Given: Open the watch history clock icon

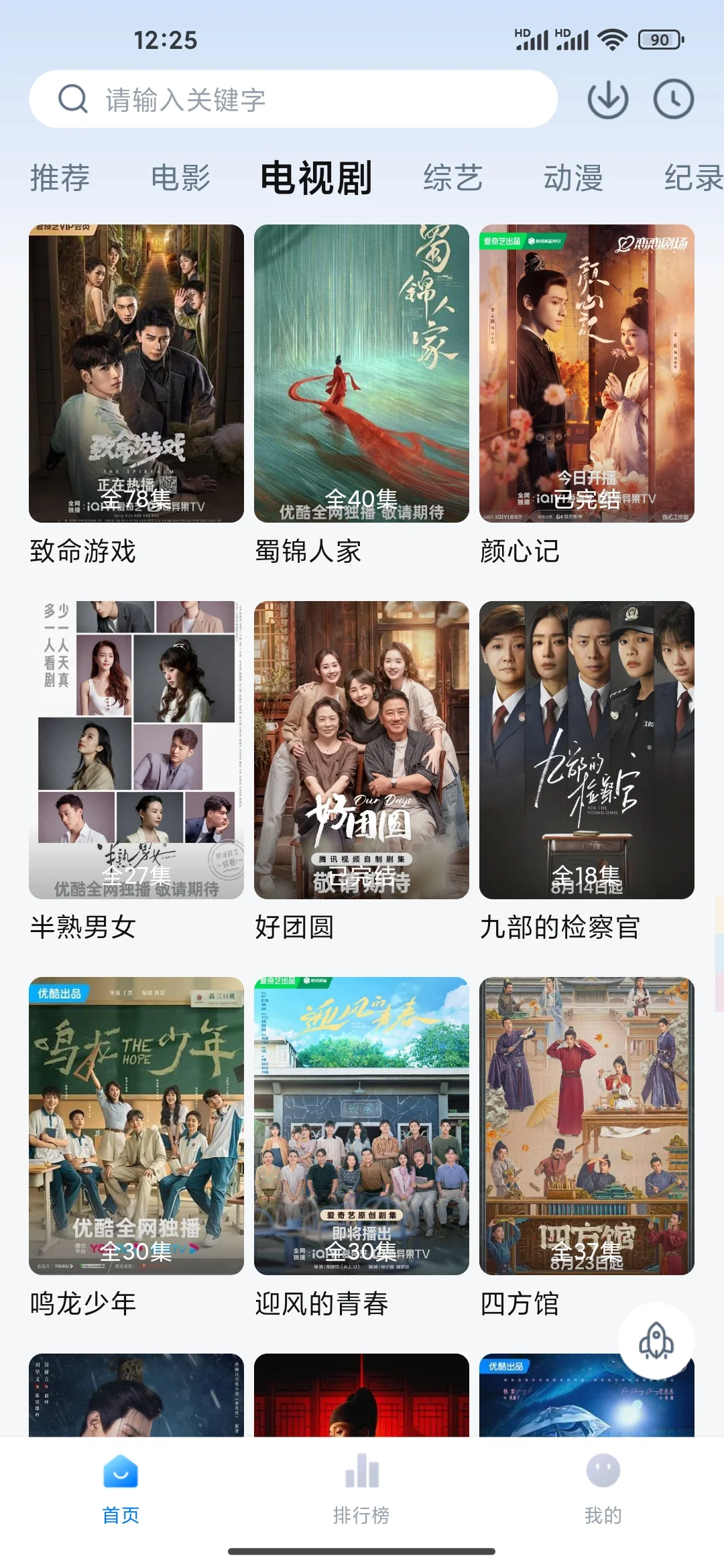Looking at the screenshot, I should point(673,100).
